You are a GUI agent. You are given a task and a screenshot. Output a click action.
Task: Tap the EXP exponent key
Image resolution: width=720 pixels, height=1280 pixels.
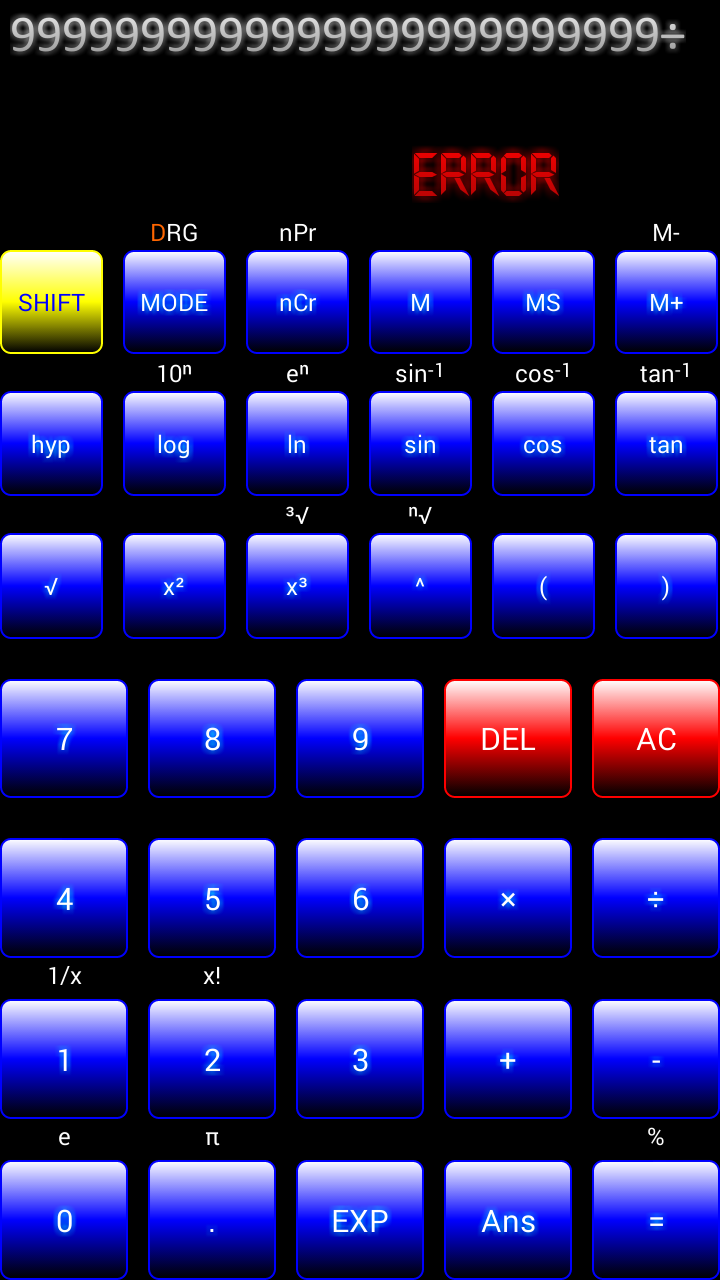pyautogui.click(x=360, y=1221)
